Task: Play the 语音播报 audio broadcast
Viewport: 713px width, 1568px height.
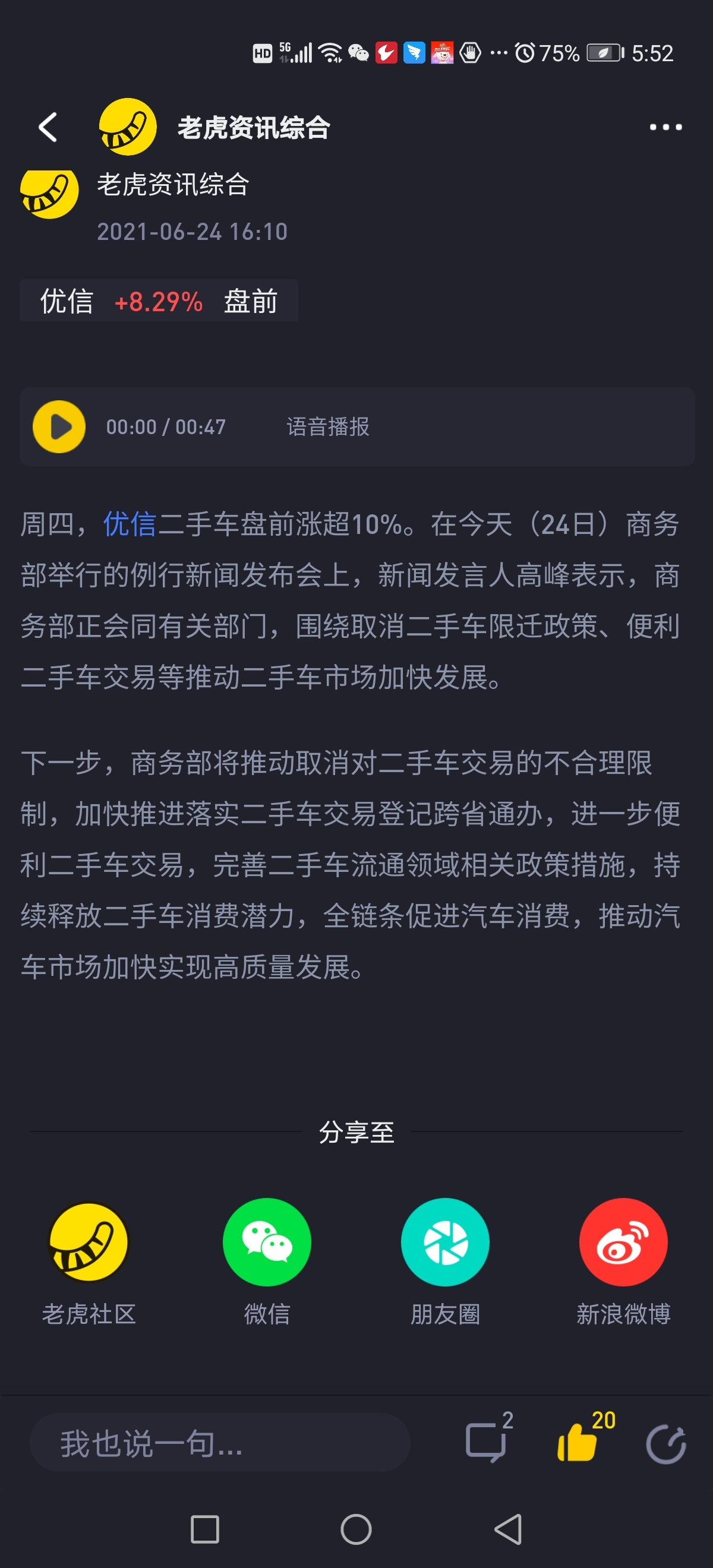Action: [58, 427]
